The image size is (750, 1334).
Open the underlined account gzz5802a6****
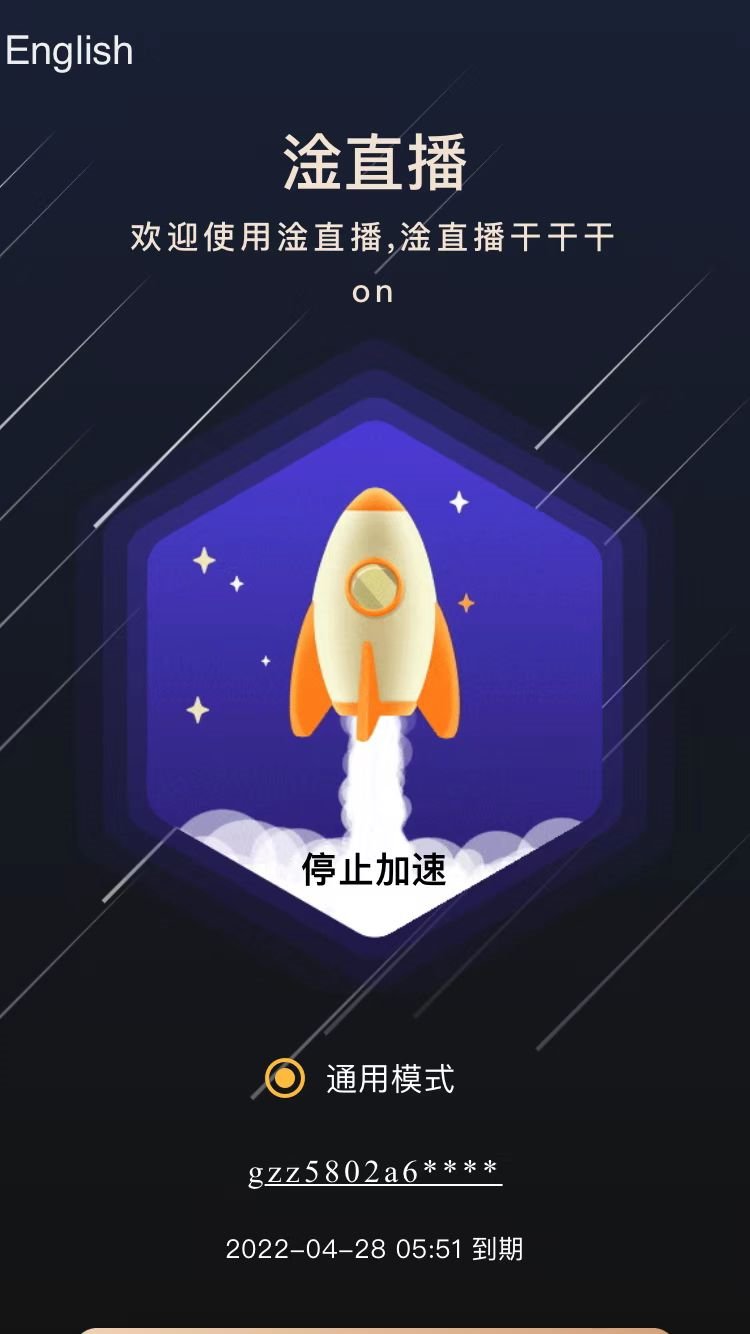point(374,1171)
